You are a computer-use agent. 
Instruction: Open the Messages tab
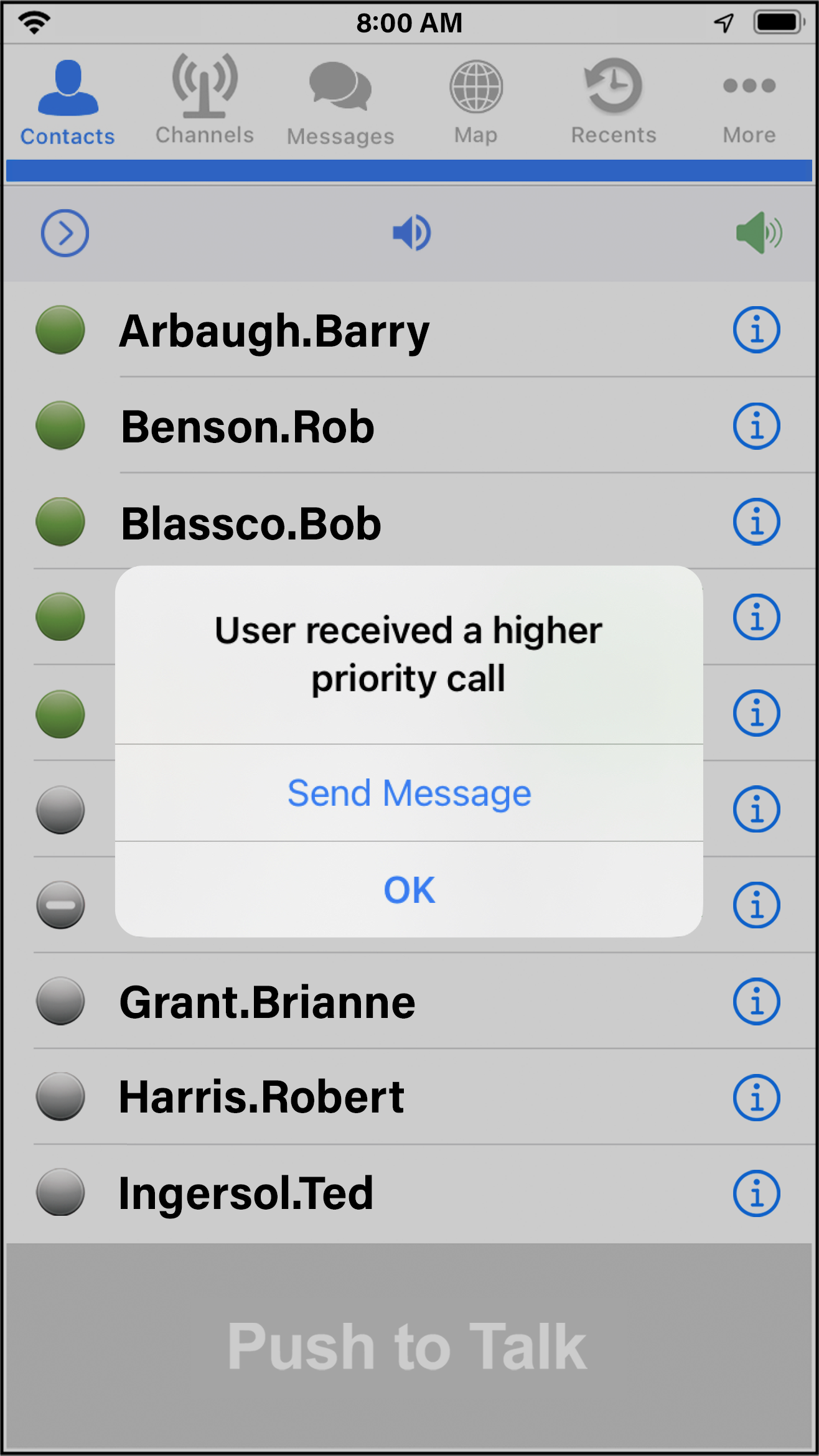[x=340, y=101]
